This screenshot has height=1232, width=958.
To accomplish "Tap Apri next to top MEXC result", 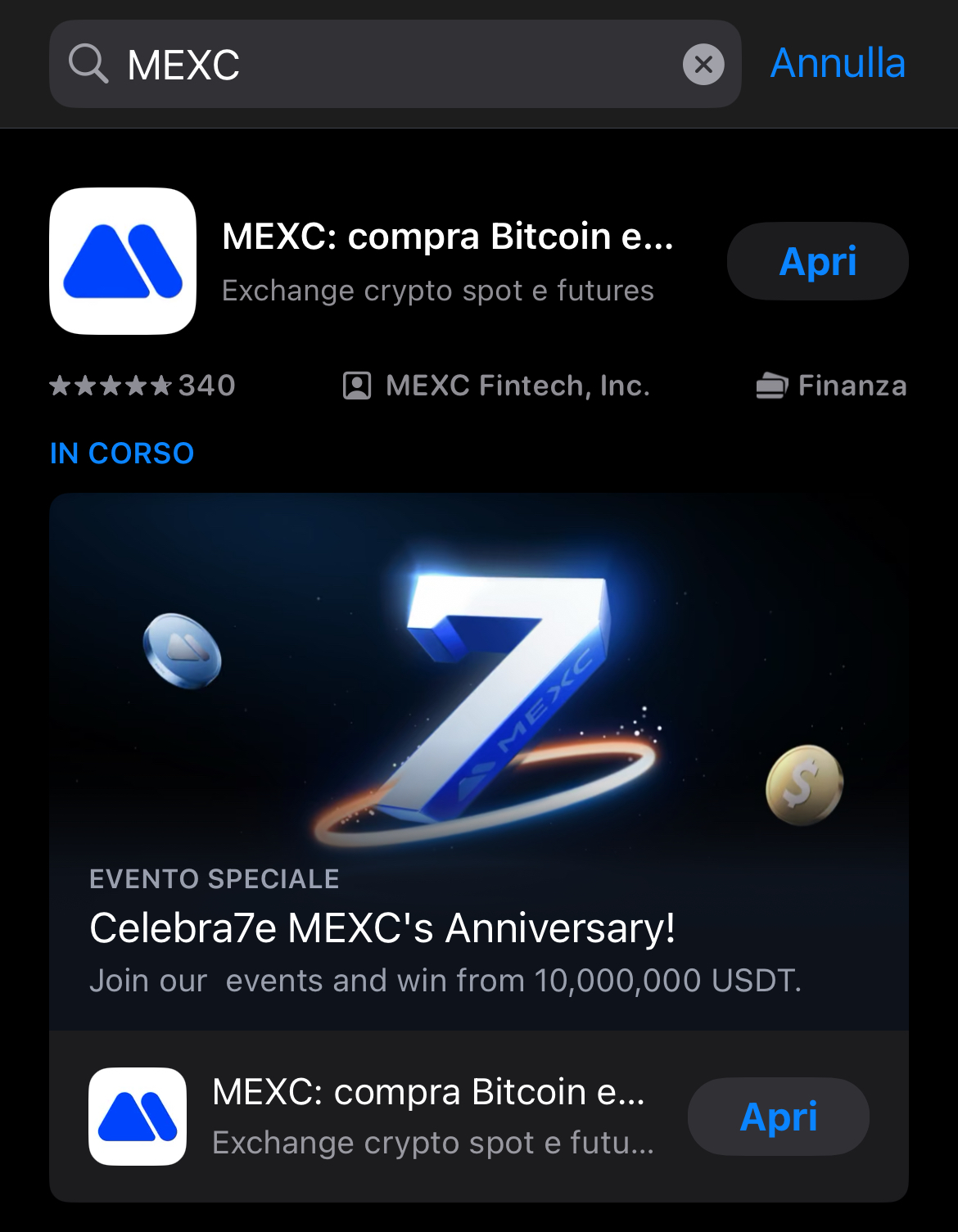I will pyautogui.click(x=817, y=261).
